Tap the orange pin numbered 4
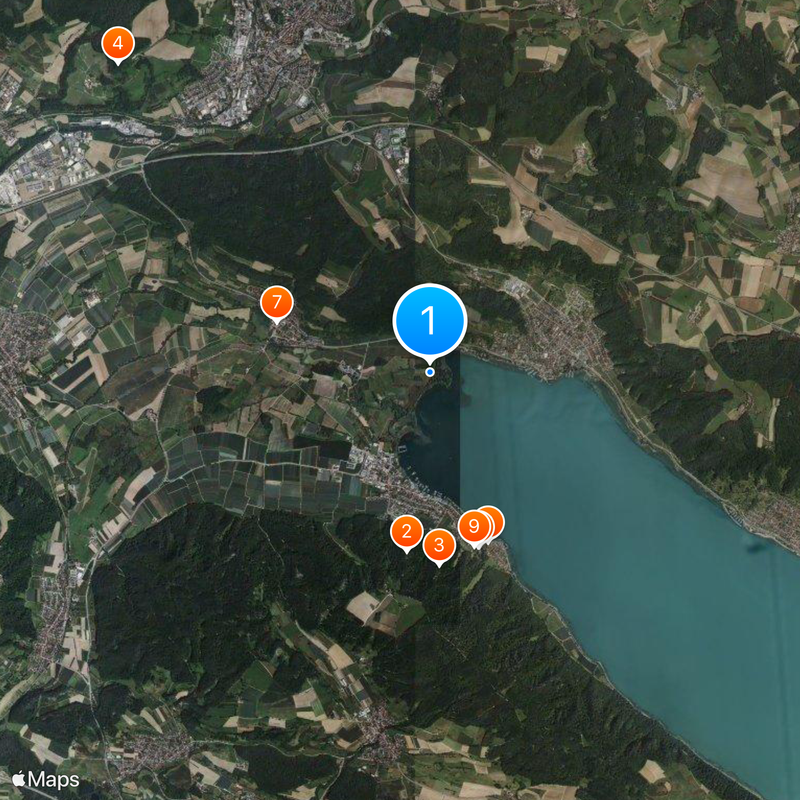This screenshot has height=800, width=800. [118, 44]
